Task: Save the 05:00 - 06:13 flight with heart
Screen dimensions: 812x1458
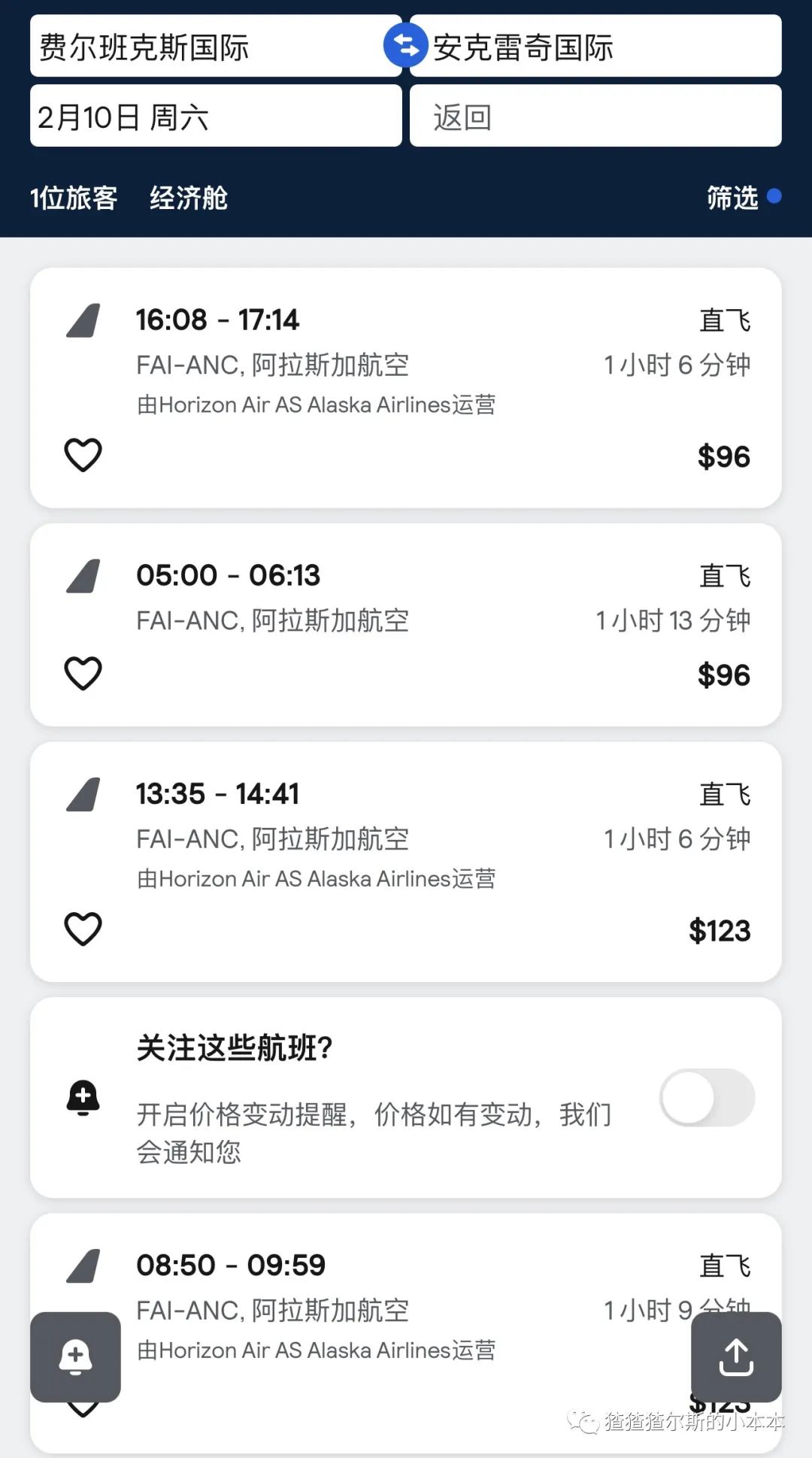Action: coord(83,673)
